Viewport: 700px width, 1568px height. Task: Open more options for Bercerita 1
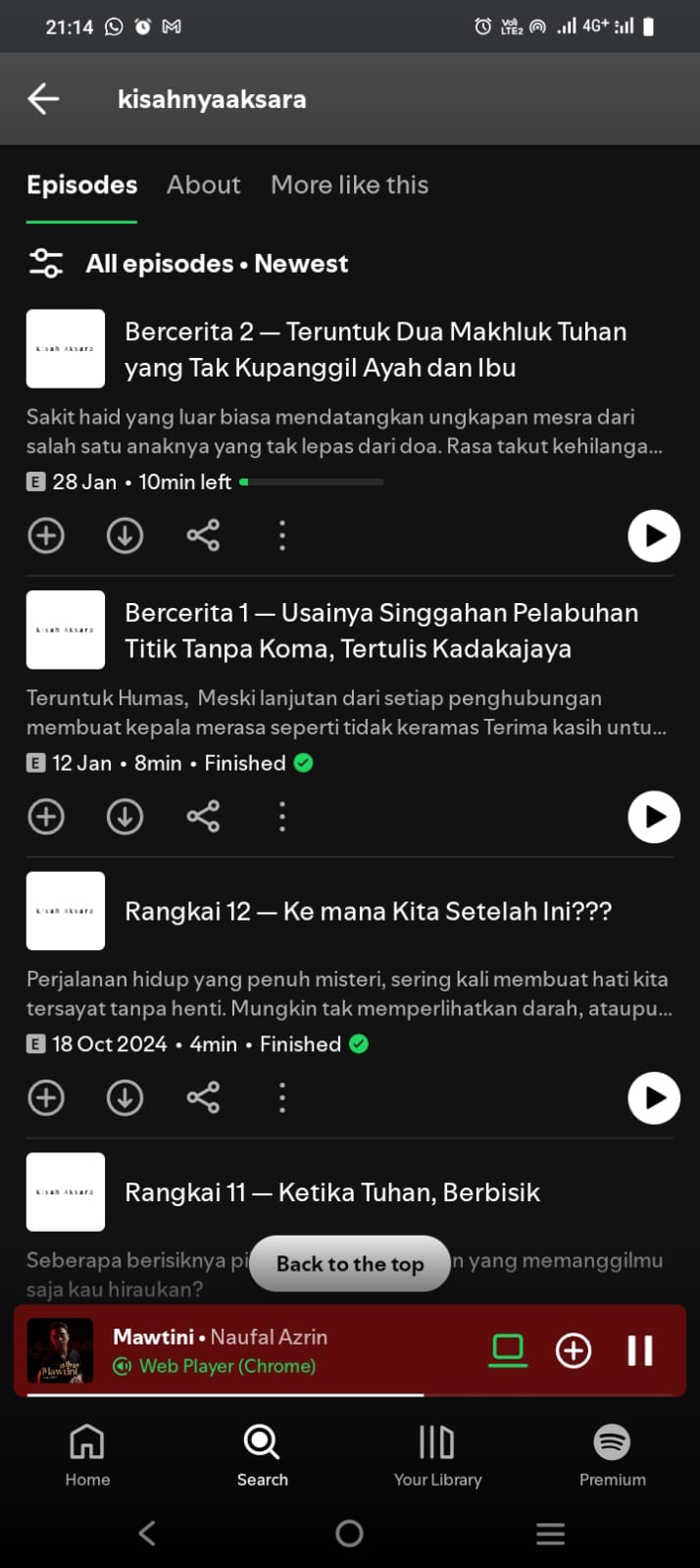tap(282, 817)
